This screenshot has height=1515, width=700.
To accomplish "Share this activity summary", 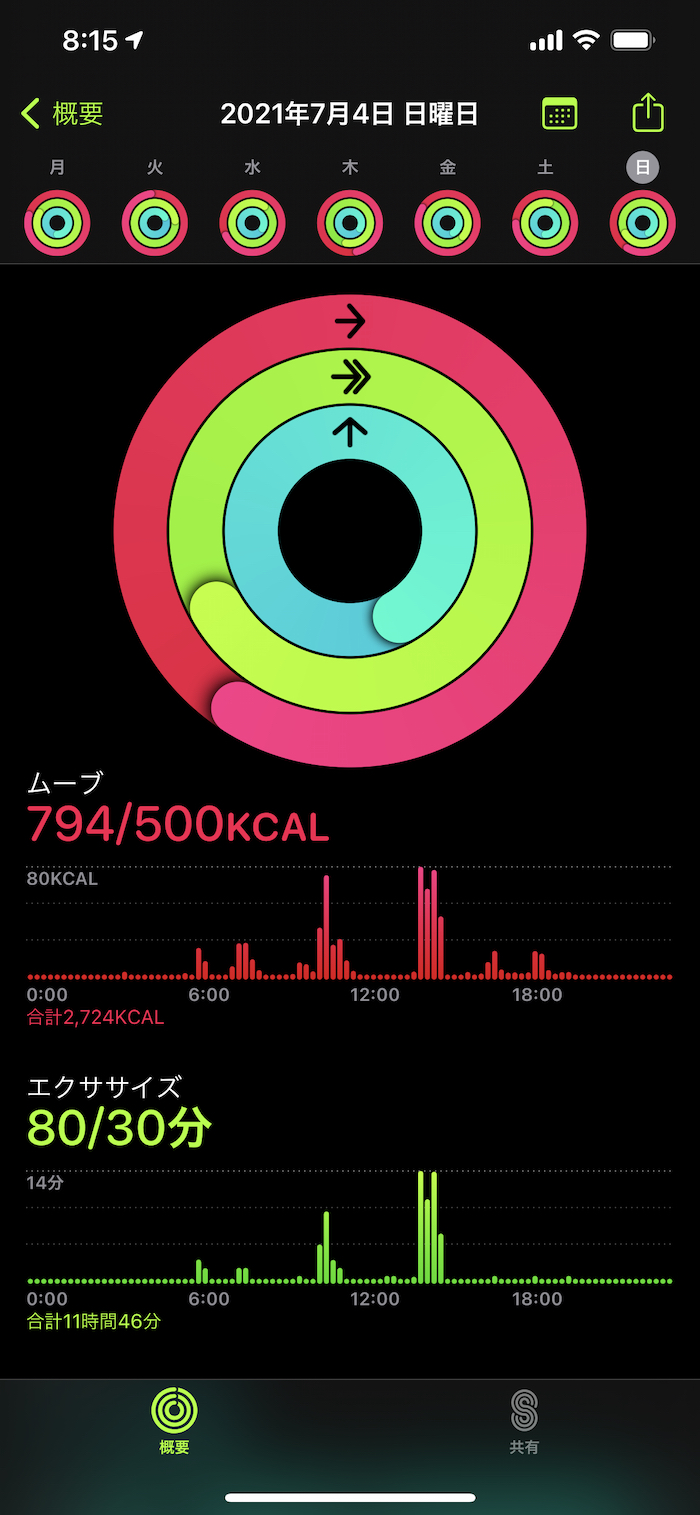I will click(648, 112).
